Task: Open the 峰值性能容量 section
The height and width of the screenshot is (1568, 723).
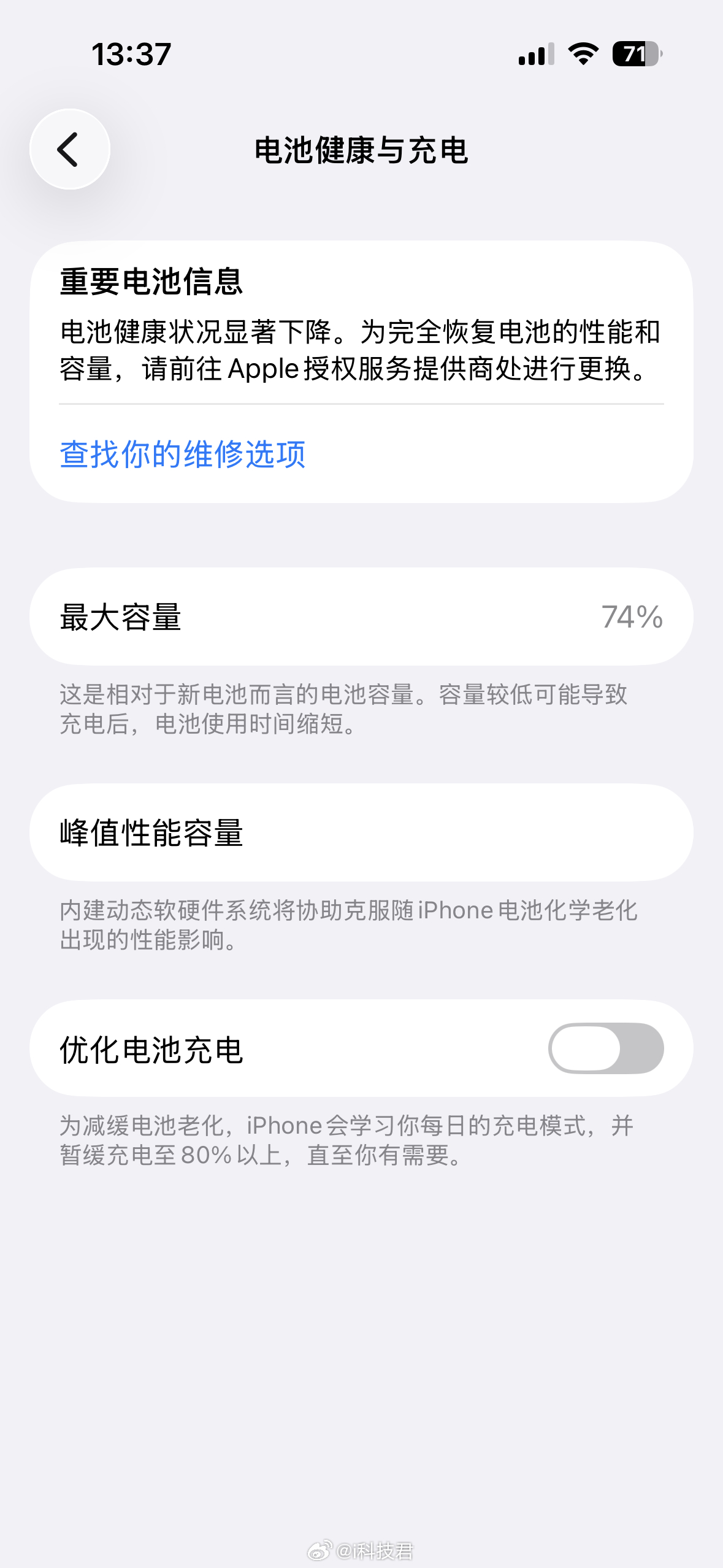Action: pos(361,832)
